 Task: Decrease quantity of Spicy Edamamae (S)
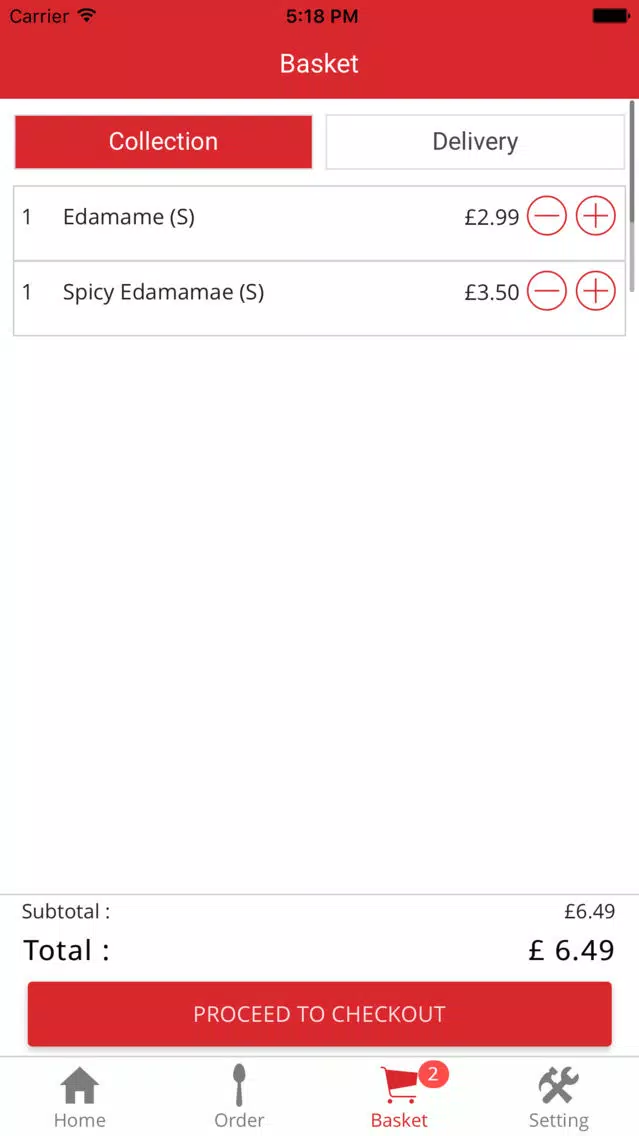click(x=546, y=291)
